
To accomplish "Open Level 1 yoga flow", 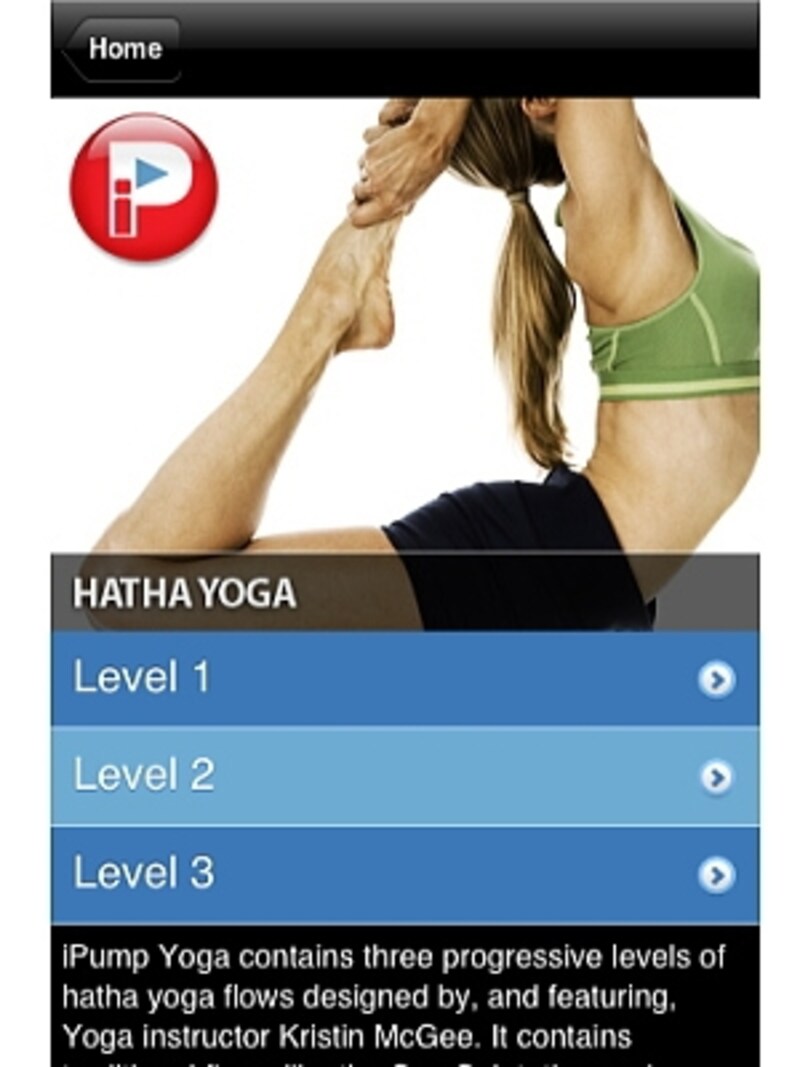I will tap(404, 679).
